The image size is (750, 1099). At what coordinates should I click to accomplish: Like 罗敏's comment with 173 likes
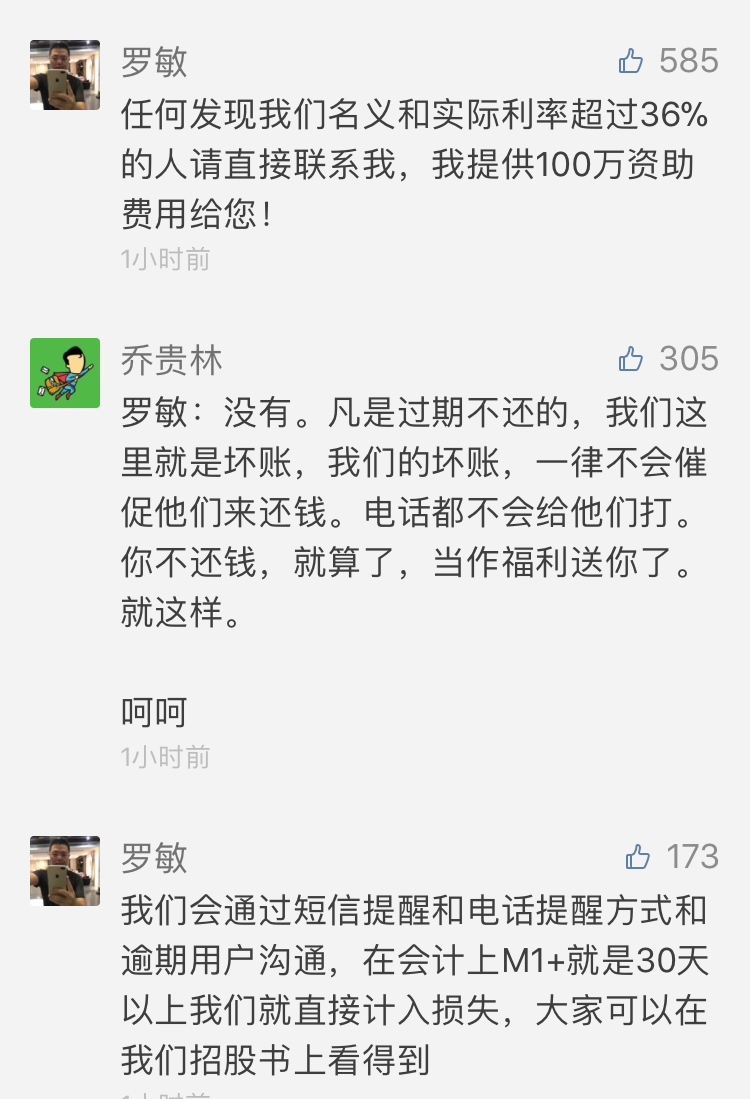pos(637,856)
